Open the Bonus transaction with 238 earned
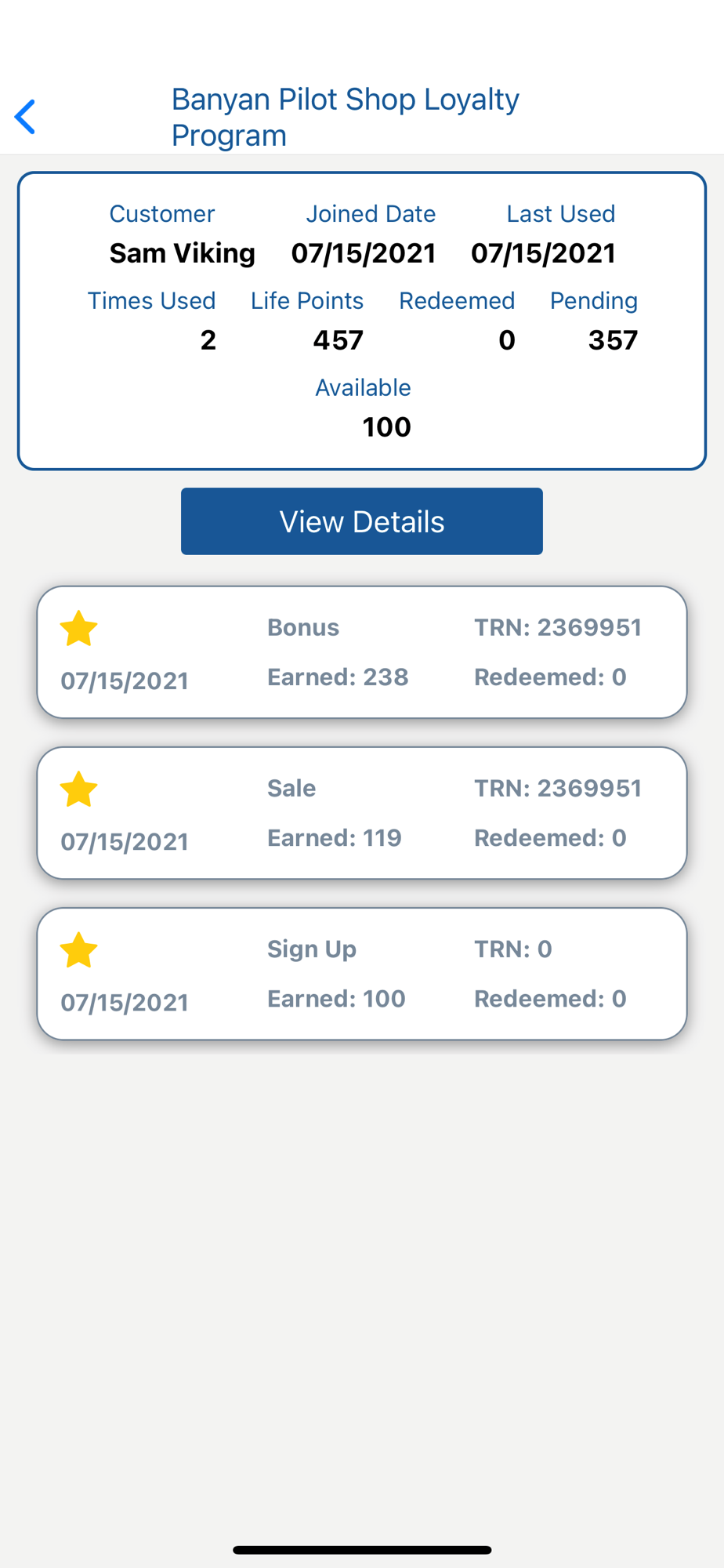The image size is (724, 1568). point(361,652)
